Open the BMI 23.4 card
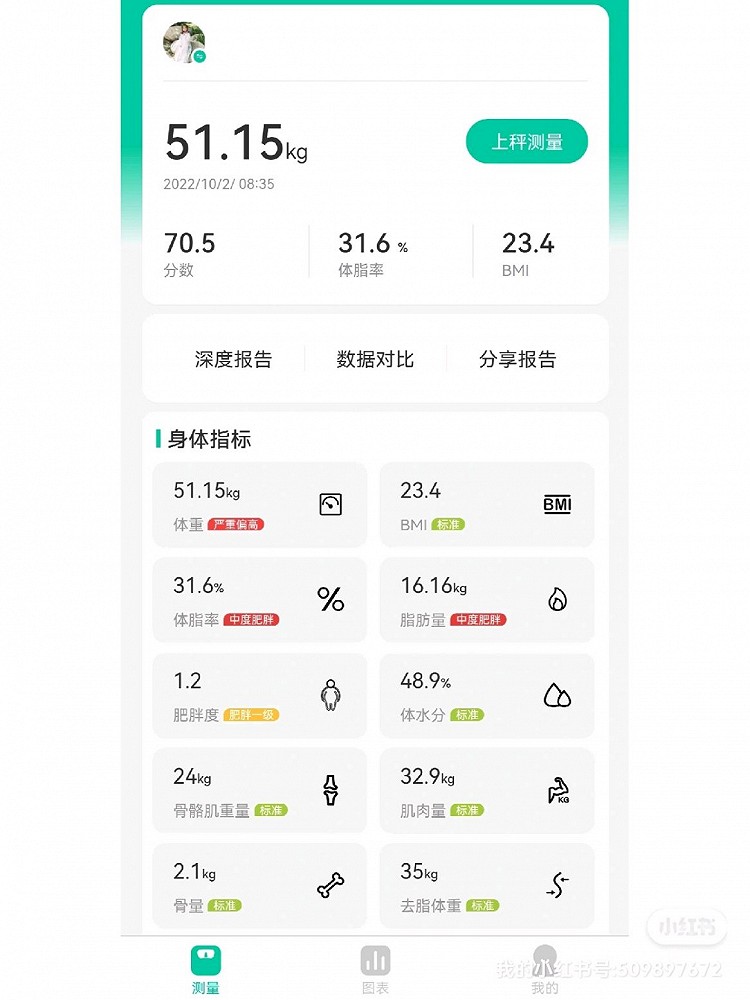Screen dimensions: 750x1000 coord(487,505)
